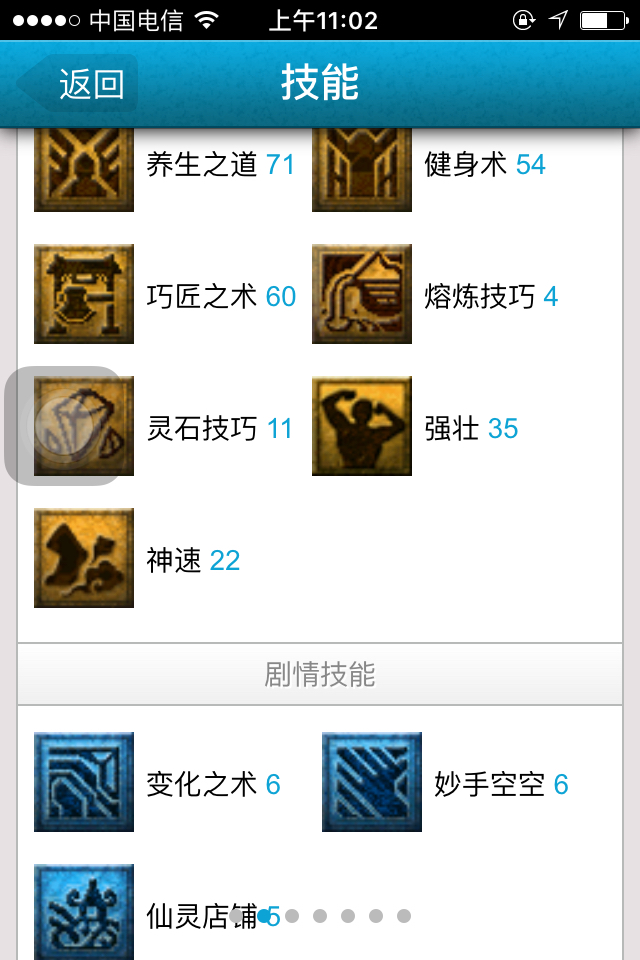640x960 pixels.
Task: Tap the floating AssistiveTouch button
Action: (64, 427)
